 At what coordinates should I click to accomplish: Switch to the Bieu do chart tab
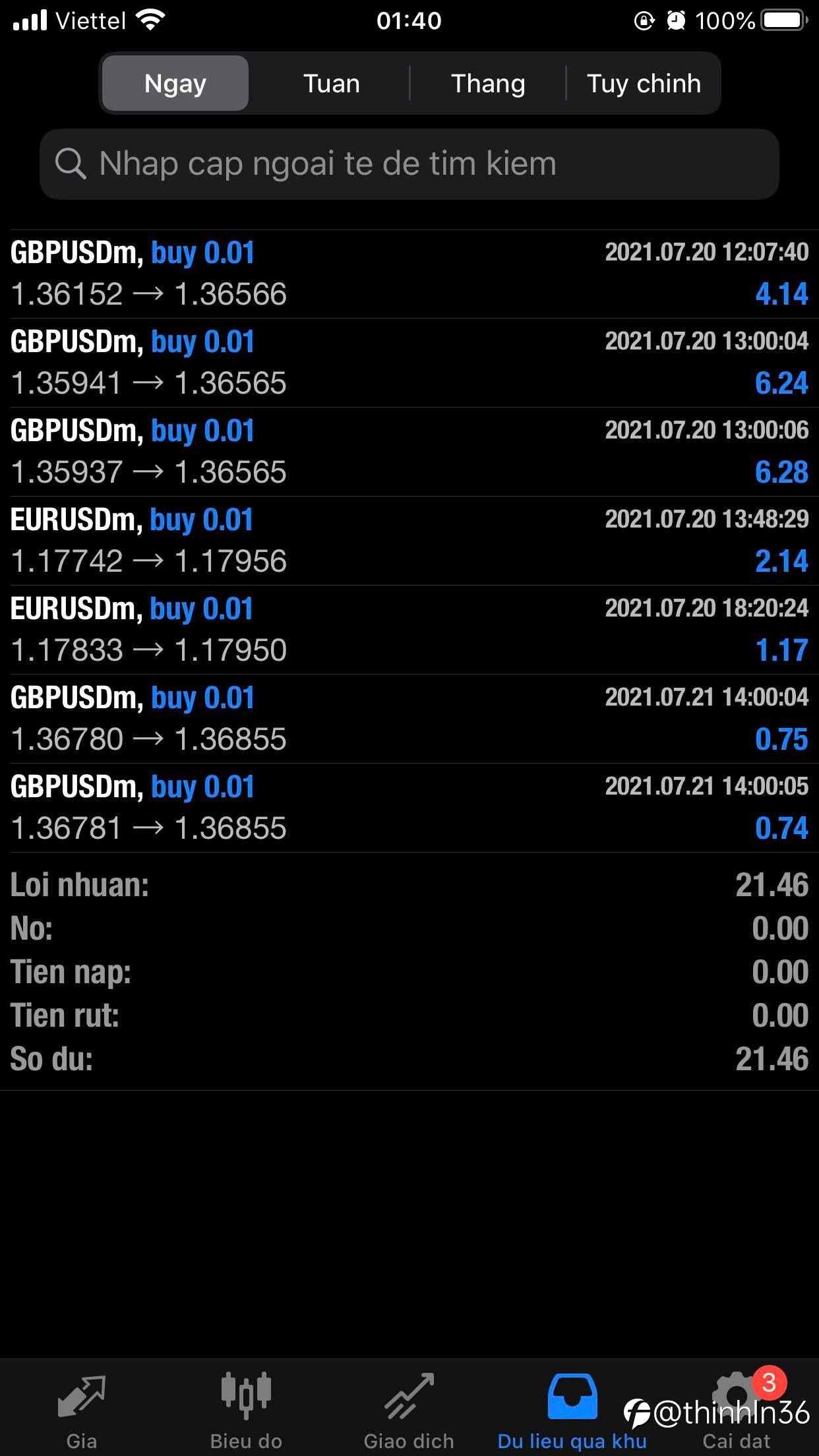coord(246,1409)
